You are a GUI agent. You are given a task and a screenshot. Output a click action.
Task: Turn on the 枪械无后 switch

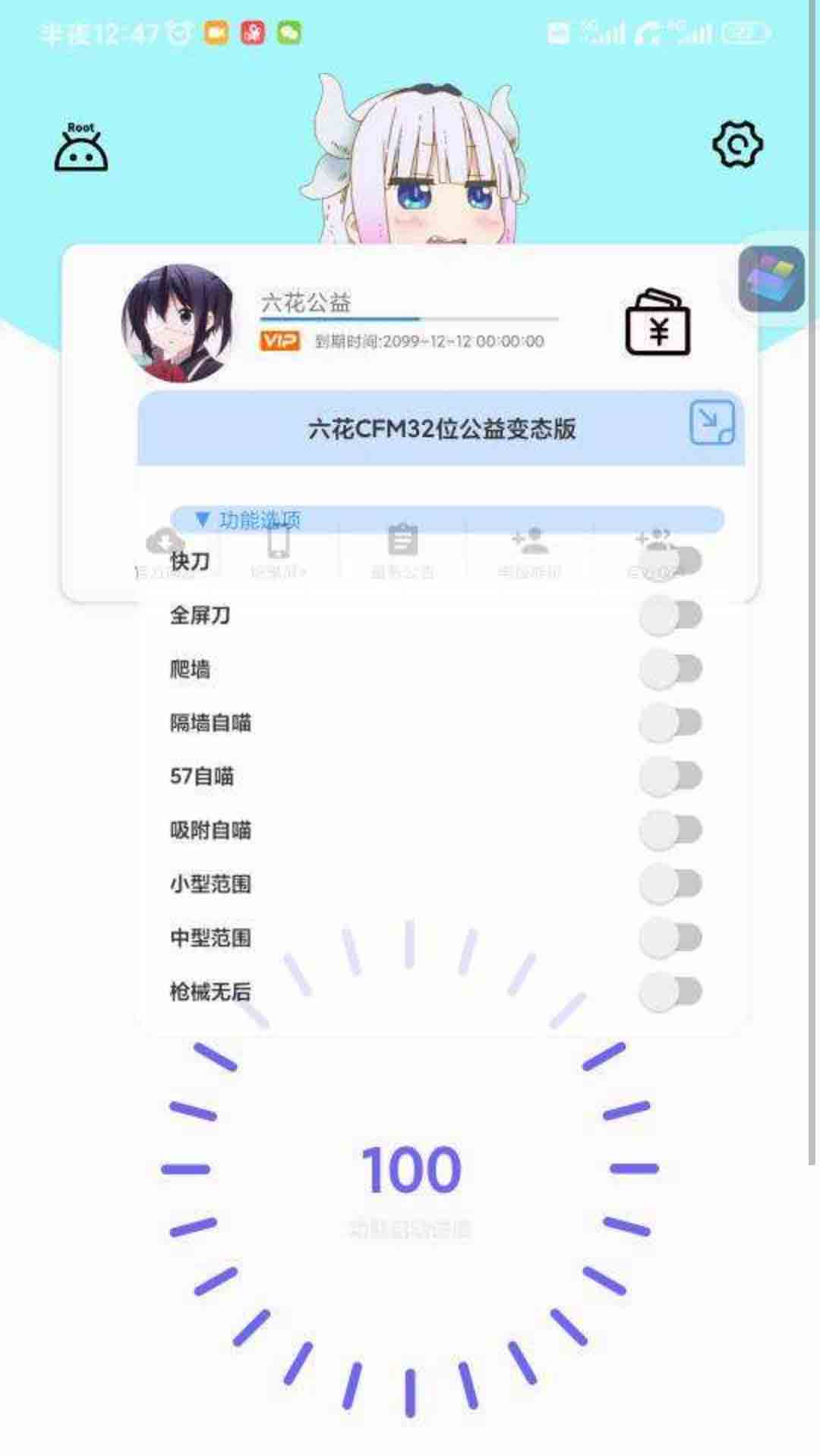tap(670, 991)
